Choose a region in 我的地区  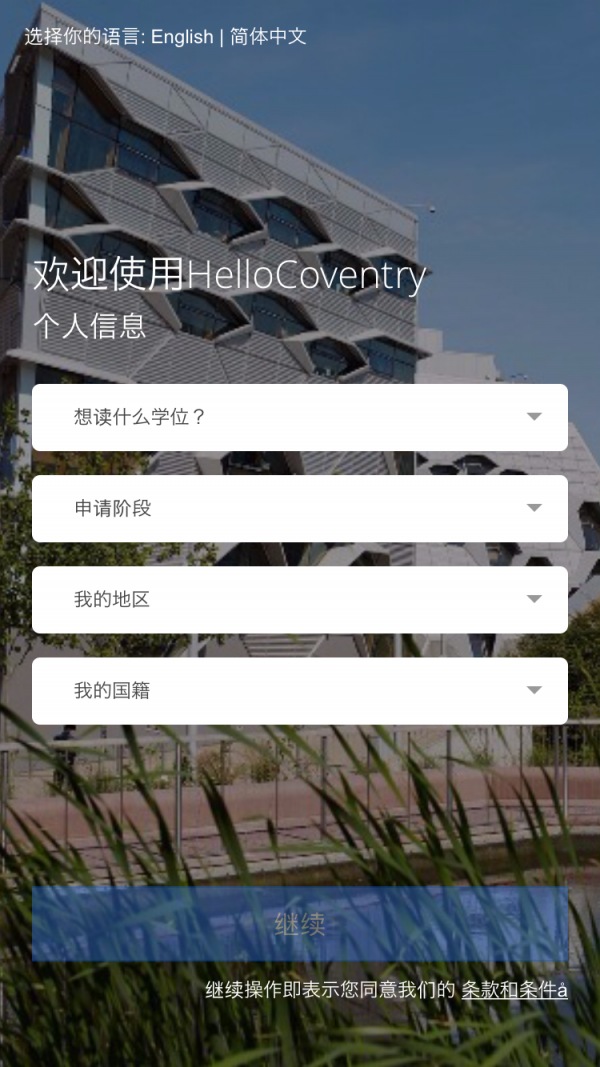[300, 600]
